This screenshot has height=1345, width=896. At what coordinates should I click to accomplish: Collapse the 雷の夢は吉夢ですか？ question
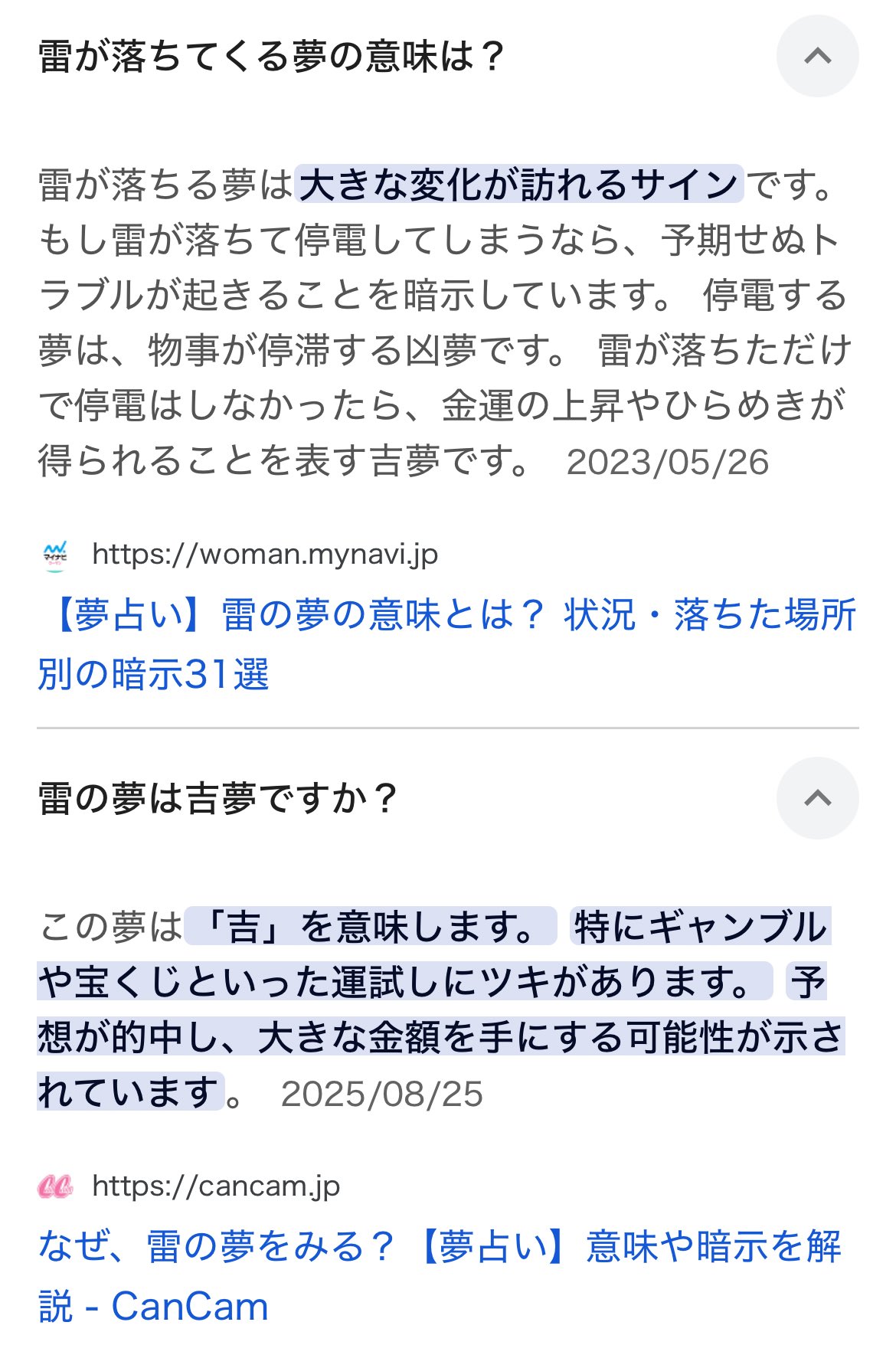point(817,798)
